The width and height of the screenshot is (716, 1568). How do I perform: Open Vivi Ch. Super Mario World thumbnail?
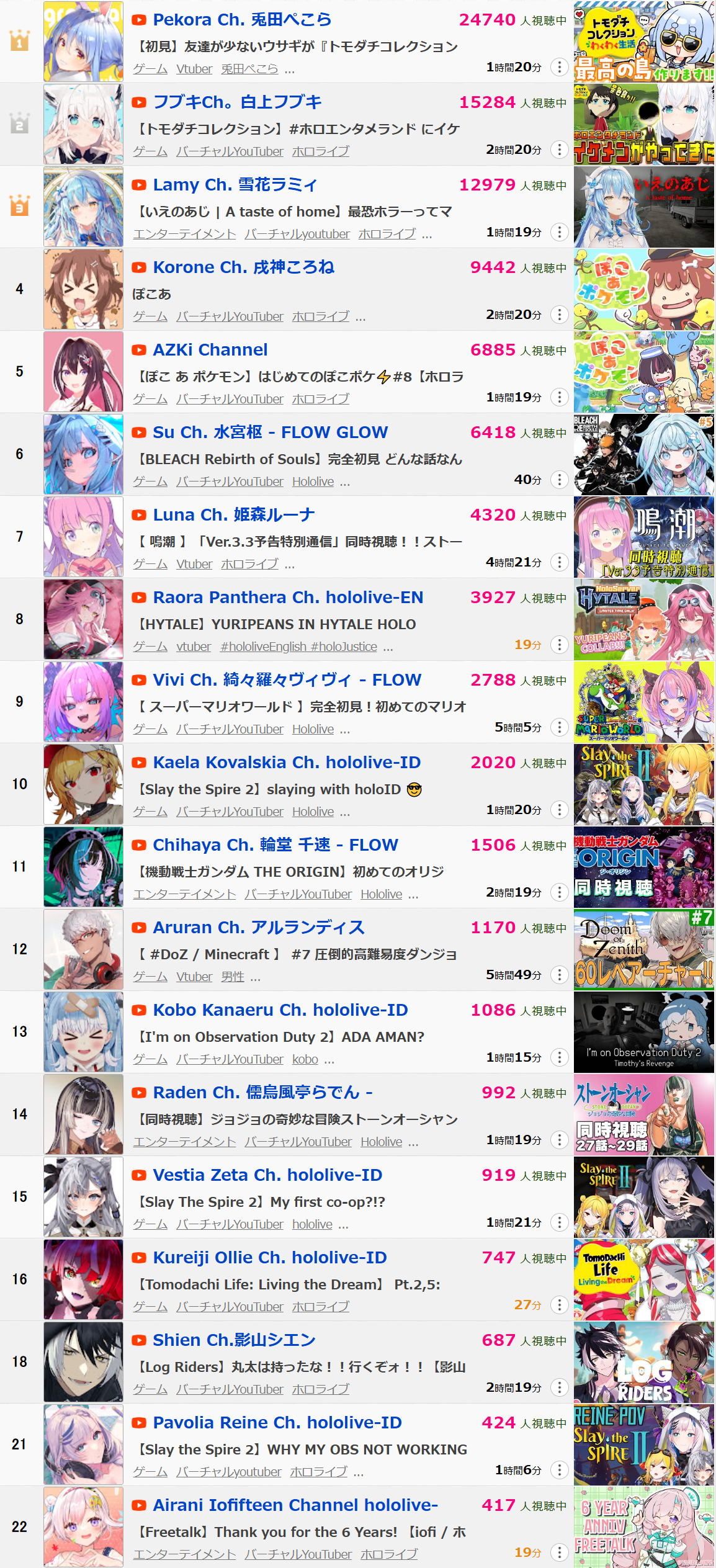point(644,702)
